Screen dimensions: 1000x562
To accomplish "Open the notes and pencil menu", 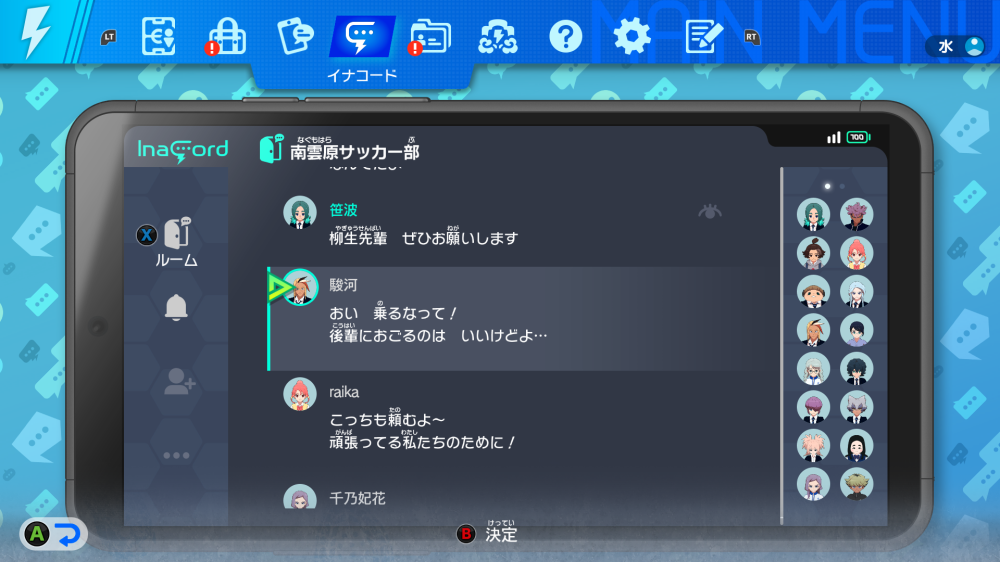I will tap(703, 38).
